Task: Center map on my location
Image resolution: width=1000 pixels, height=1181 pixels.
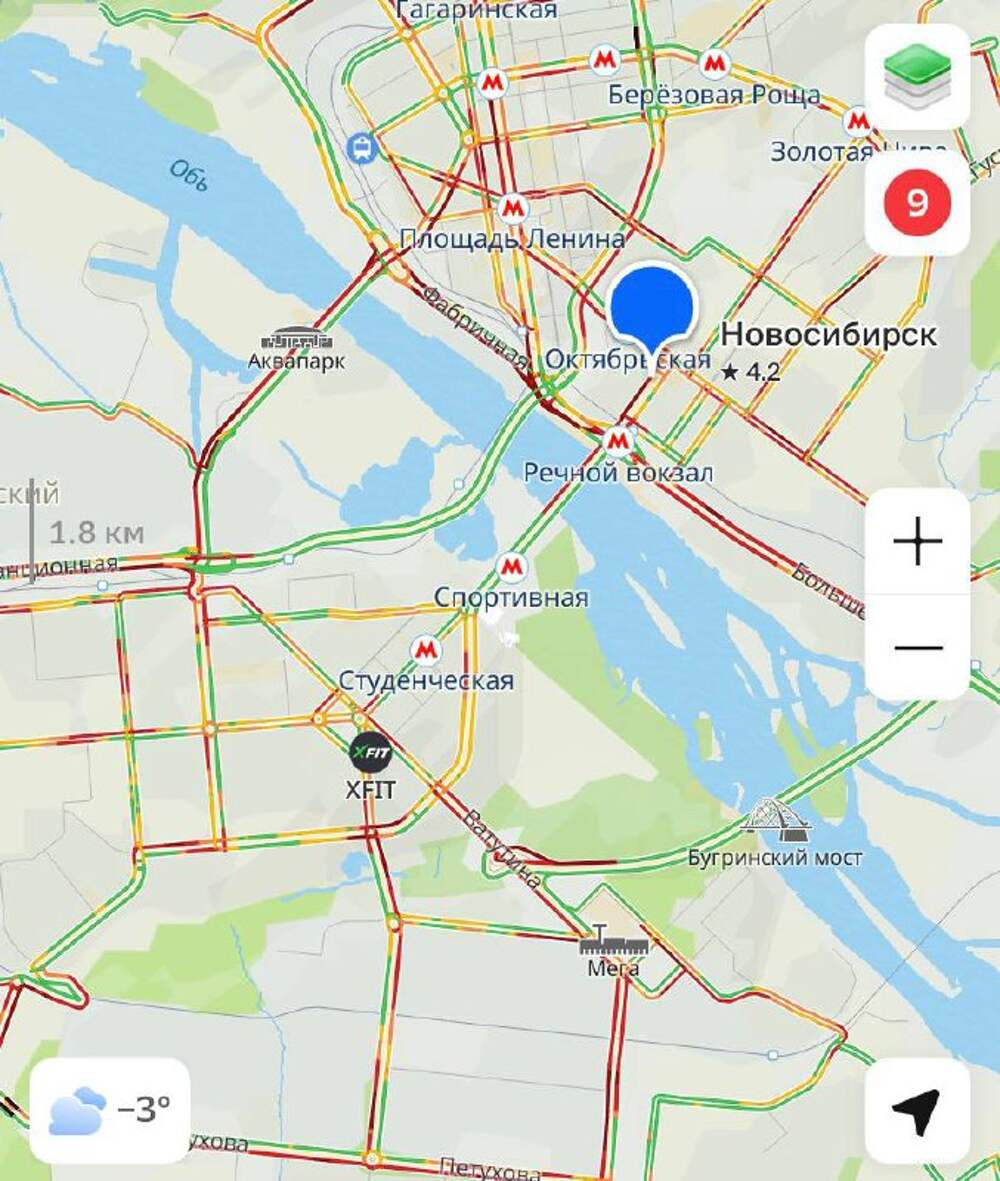Action: (917, 1111)
